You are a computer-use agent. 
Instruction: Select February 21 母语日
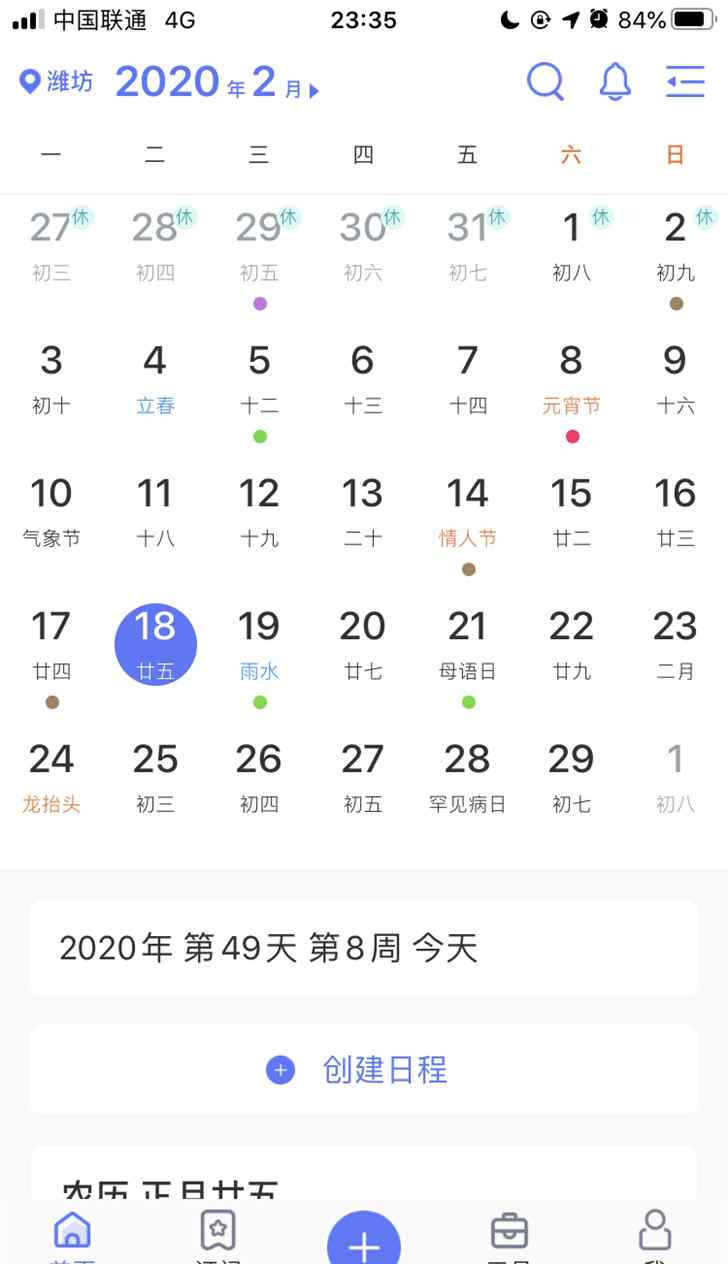click(467, 644)
